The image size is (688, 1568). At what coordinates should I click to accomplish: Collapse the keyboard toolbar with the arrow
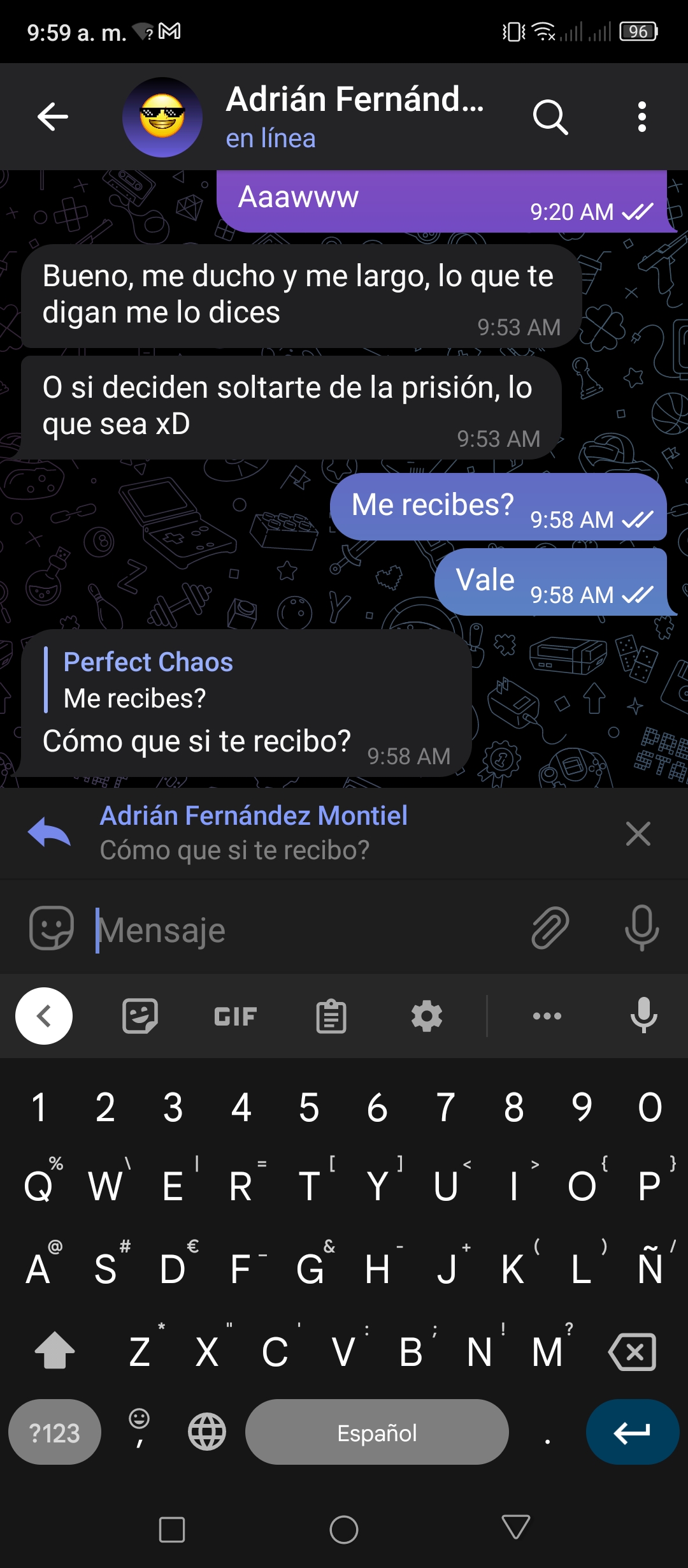44,1016
